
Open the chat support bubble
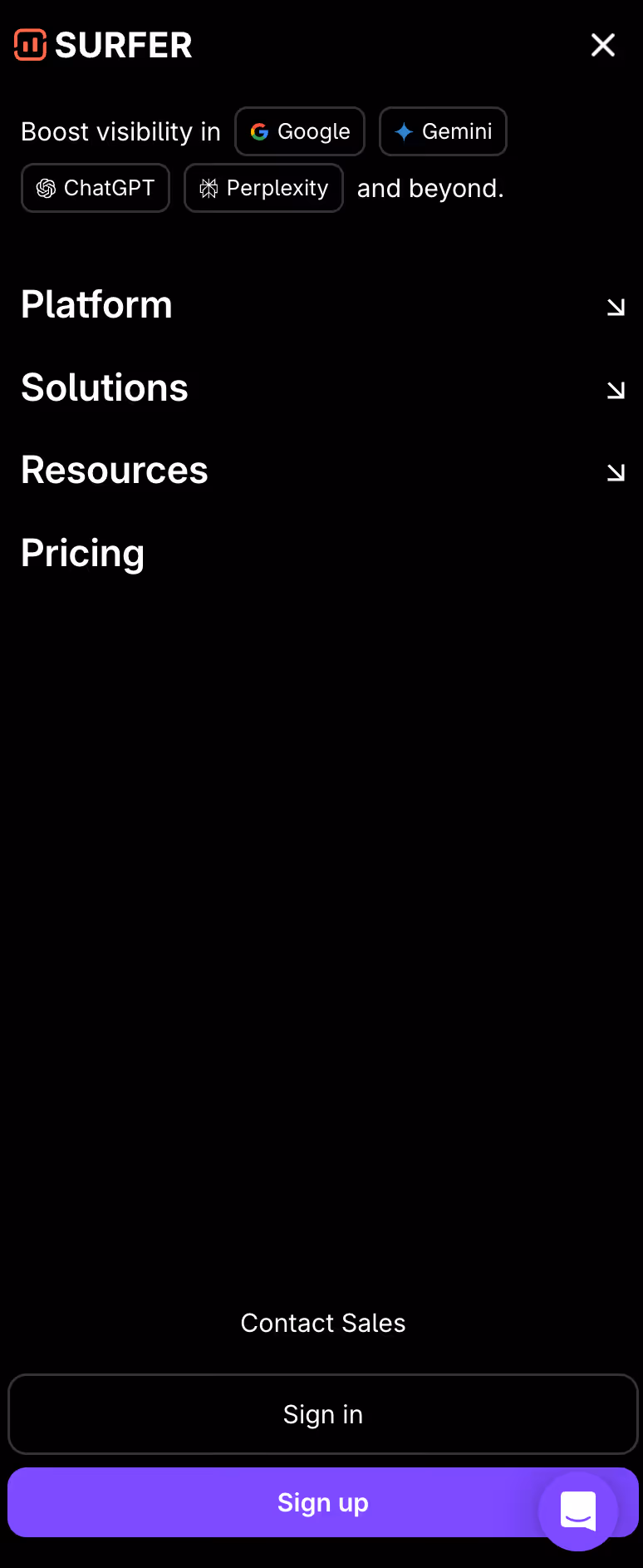coord(578,1511)
